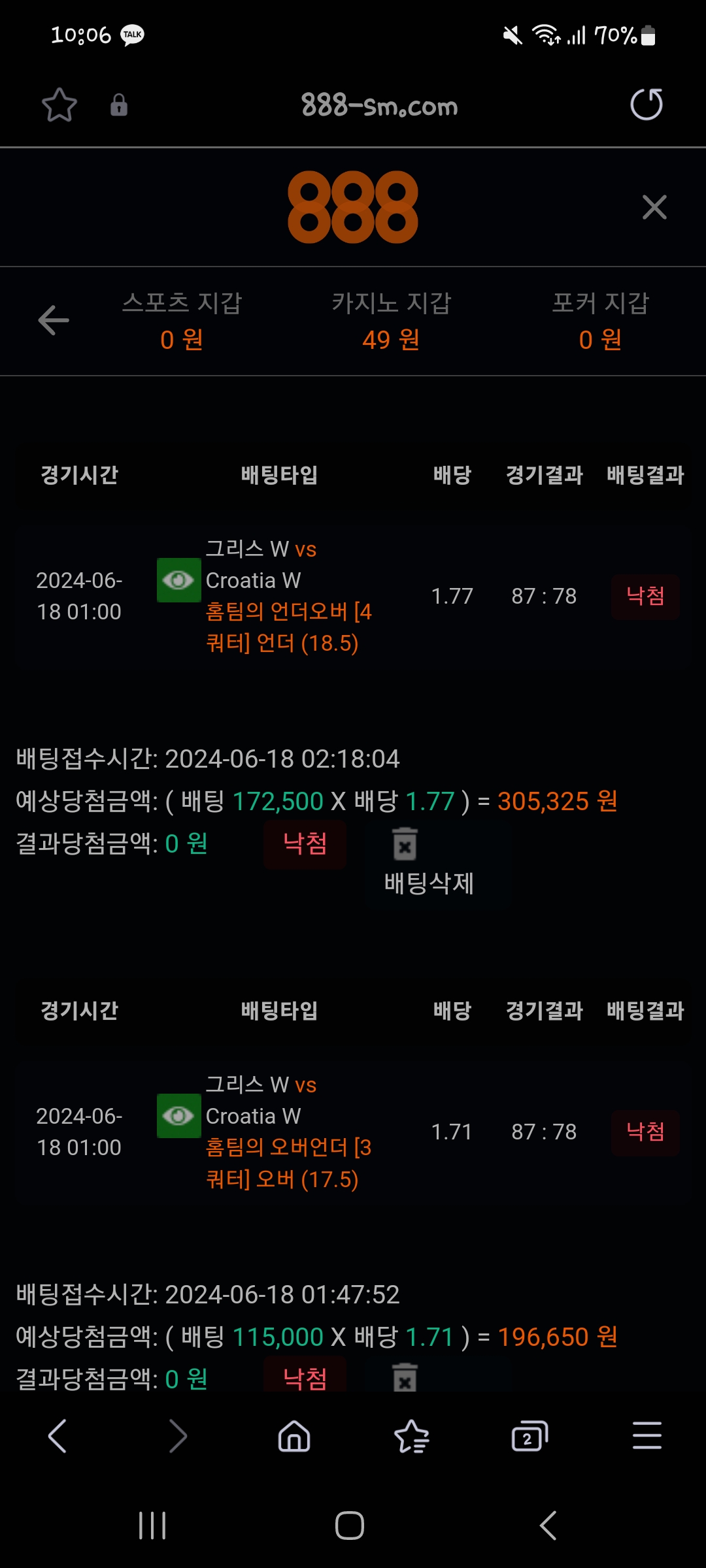706x1568 pixels.
Task: Open the 포커 지갑 wallet
Action: click(600, 321)
